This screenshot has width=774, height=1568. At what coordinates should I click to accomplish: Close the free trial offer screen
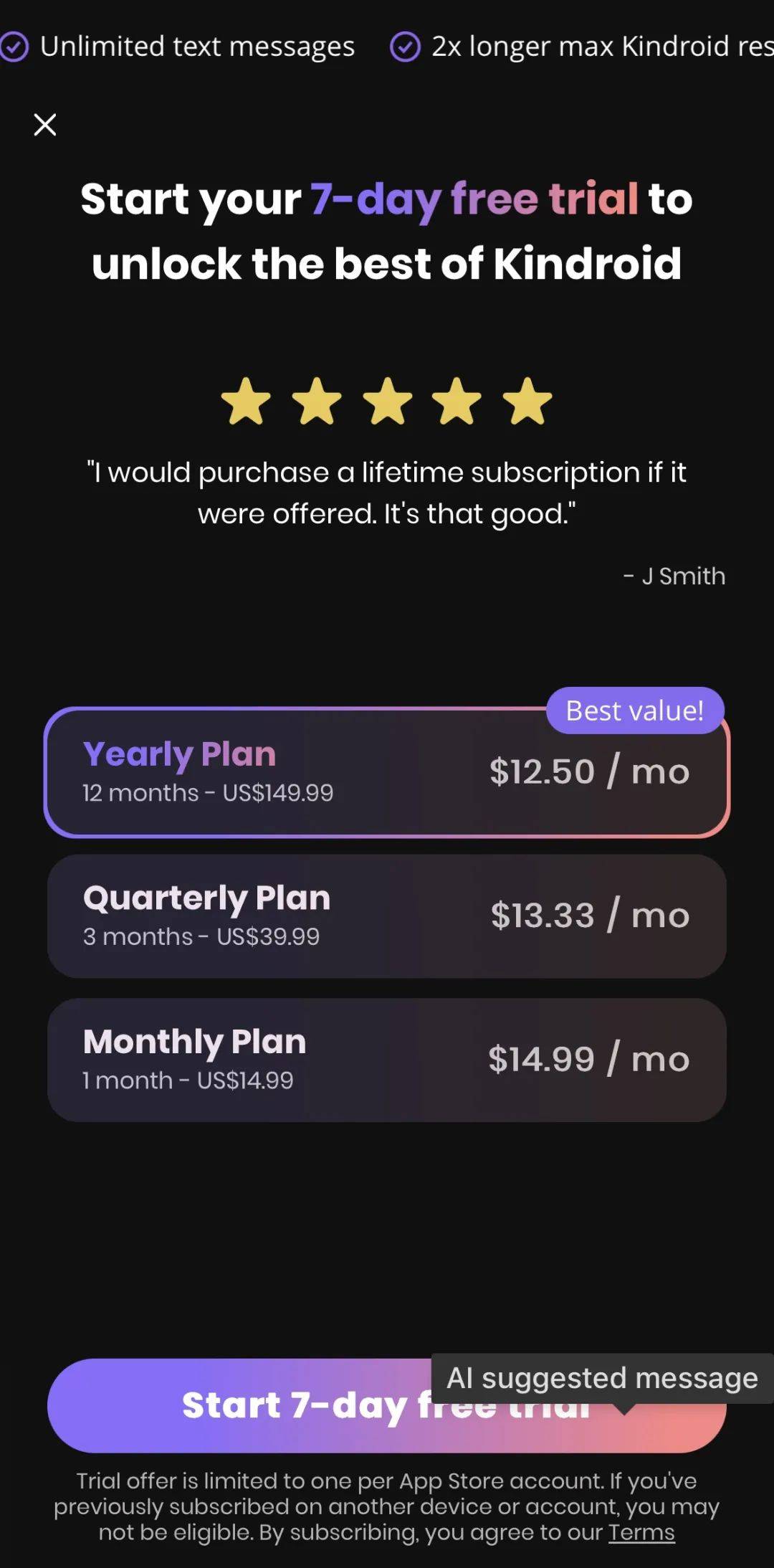pyautogui.click(x=45, y=125)
